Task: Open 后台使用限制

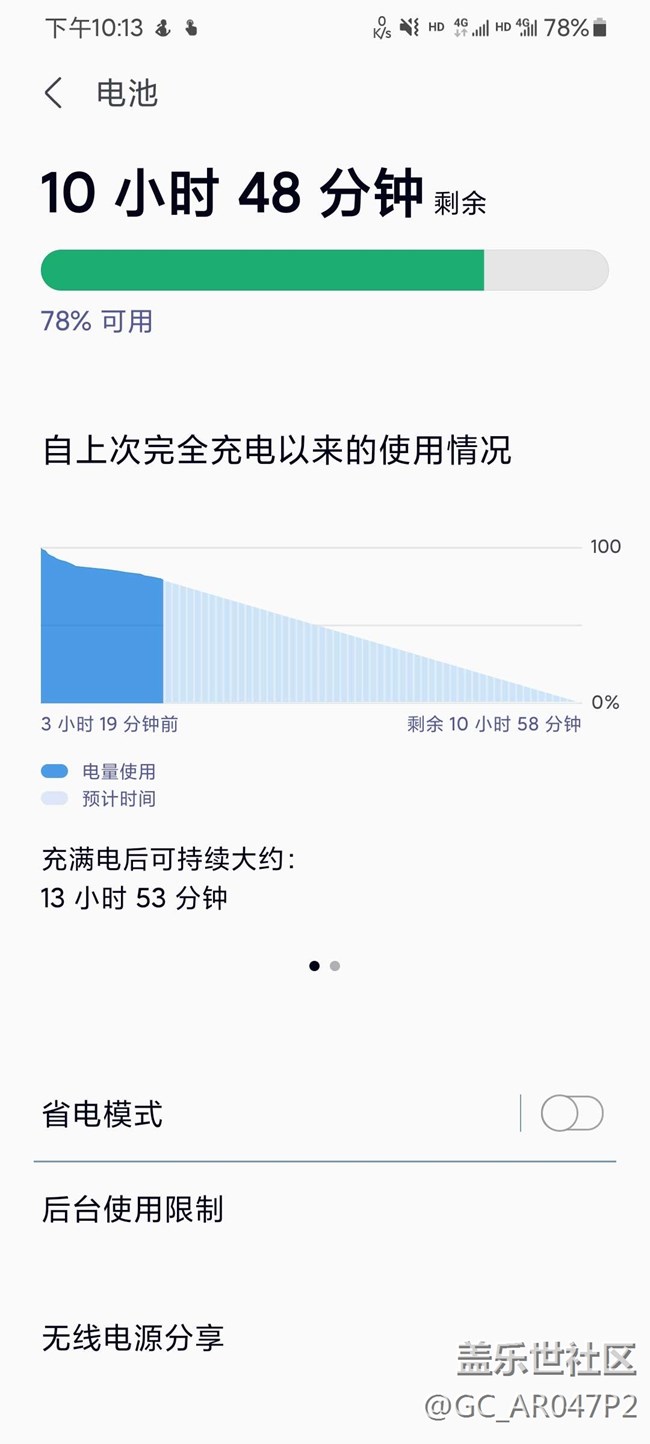Action: (x=325, y=1210)
